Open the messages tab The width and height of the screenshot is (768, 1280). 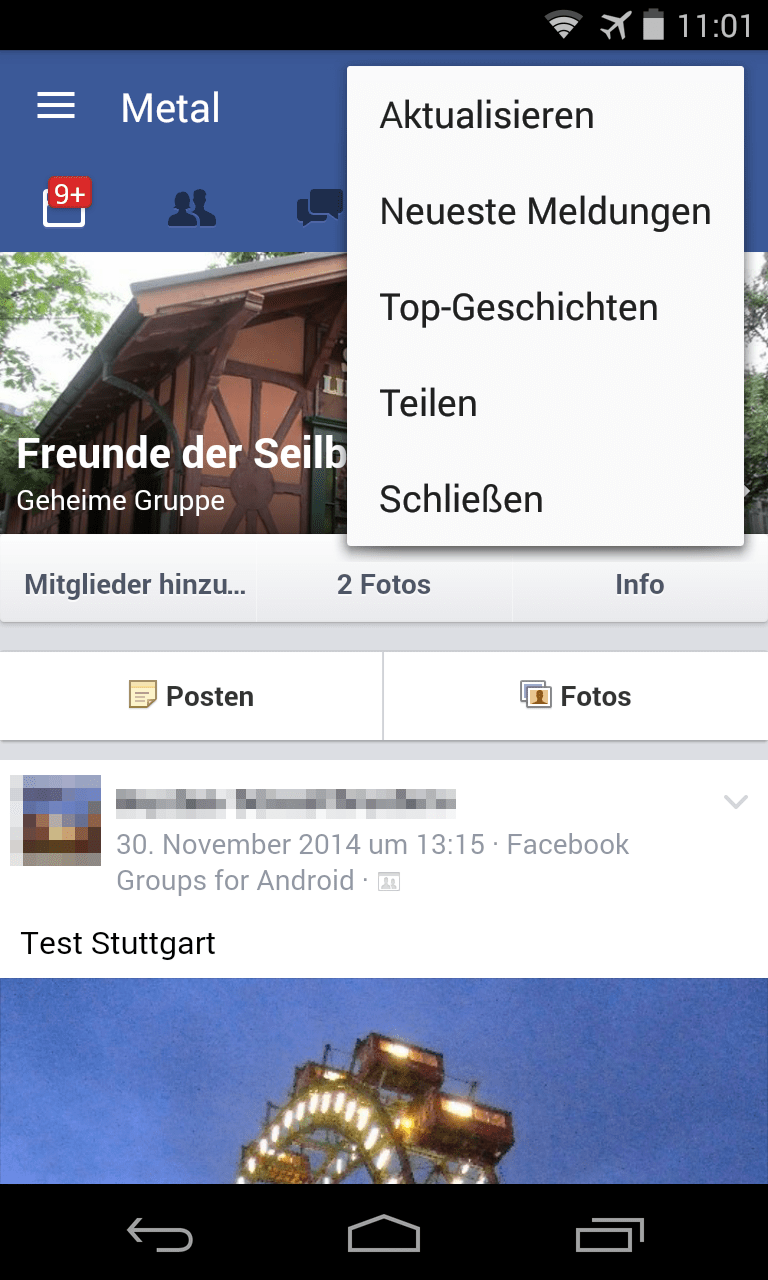pyautogui.click(x=318, y=208)
